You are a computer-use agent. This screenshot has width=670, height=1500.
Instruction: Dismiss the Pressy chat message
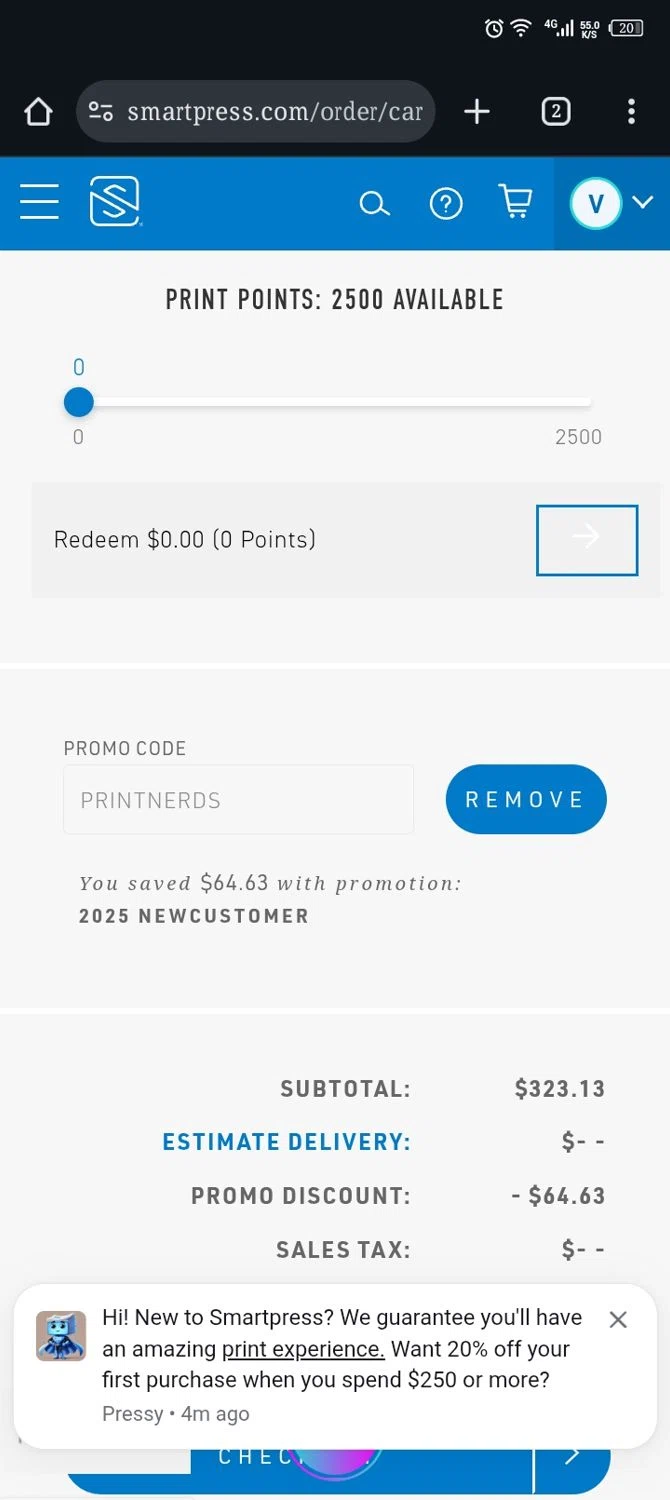(618, 1320)
